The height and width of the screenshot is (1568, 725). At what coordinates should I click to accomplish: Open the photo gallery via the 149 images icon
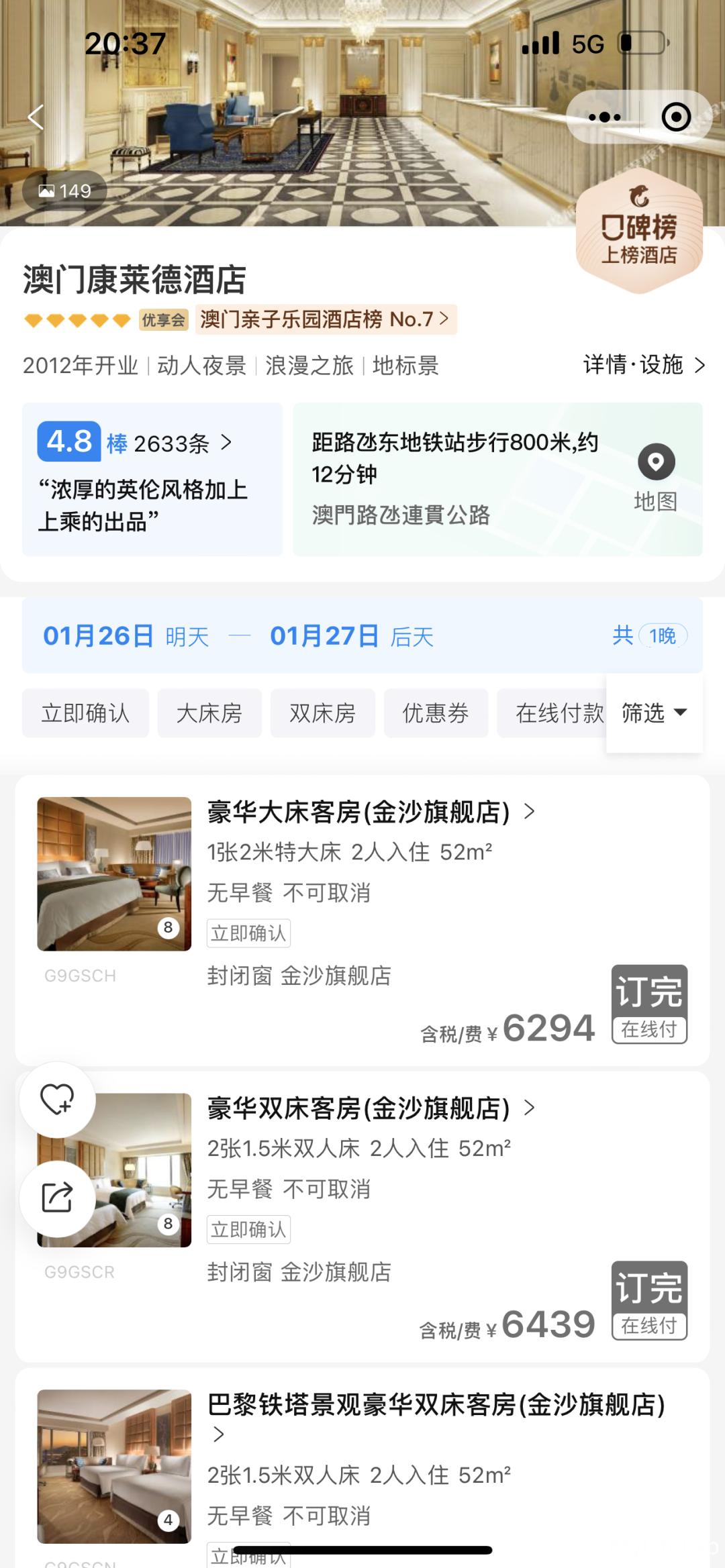[x=64, y=190]
